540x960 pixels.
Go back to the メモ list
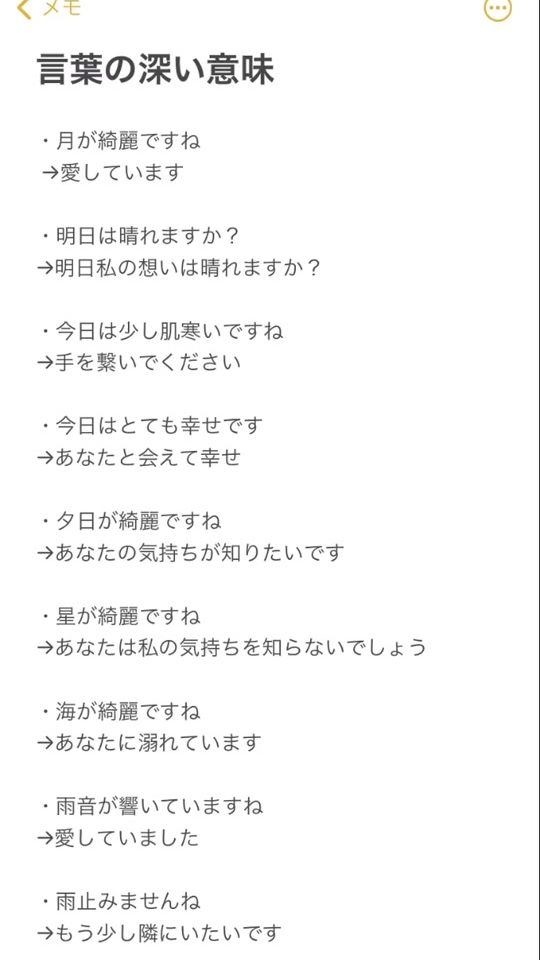click(x=49, y=9)
